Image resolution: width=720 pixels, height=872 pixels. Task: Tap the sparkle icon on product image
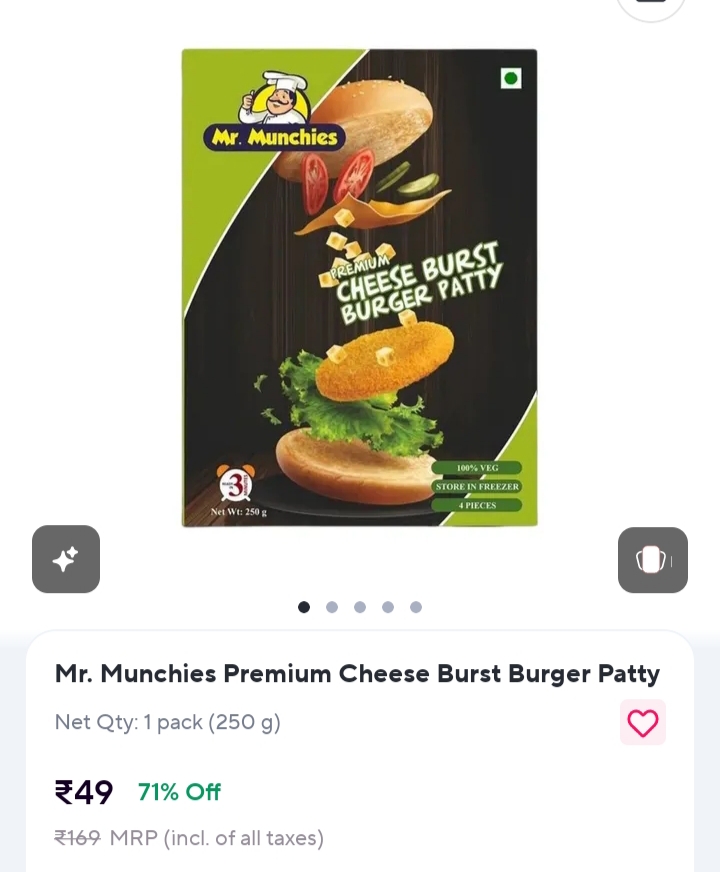(66, 559)
